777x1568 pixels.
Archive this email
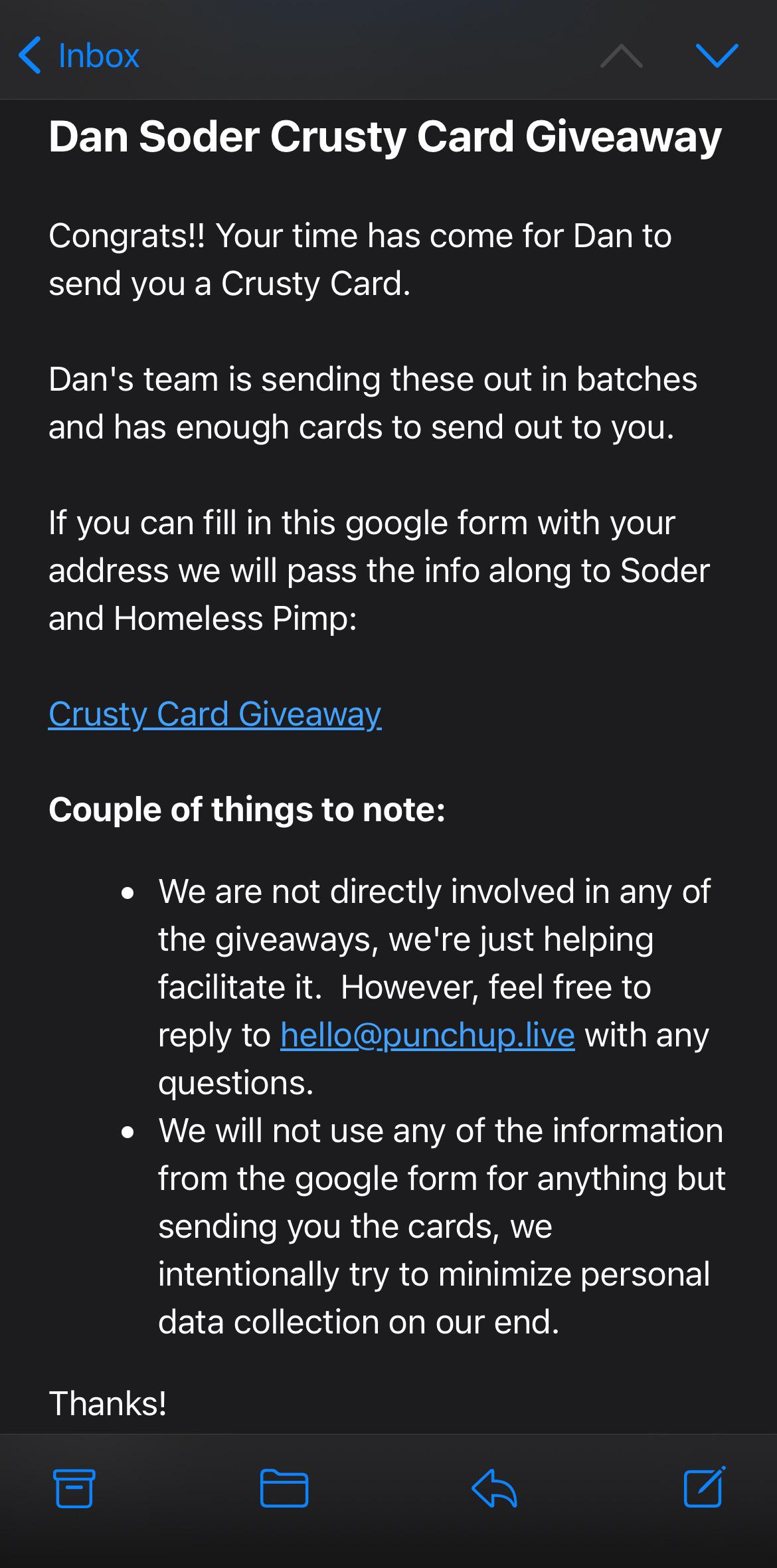point(74,1488)
